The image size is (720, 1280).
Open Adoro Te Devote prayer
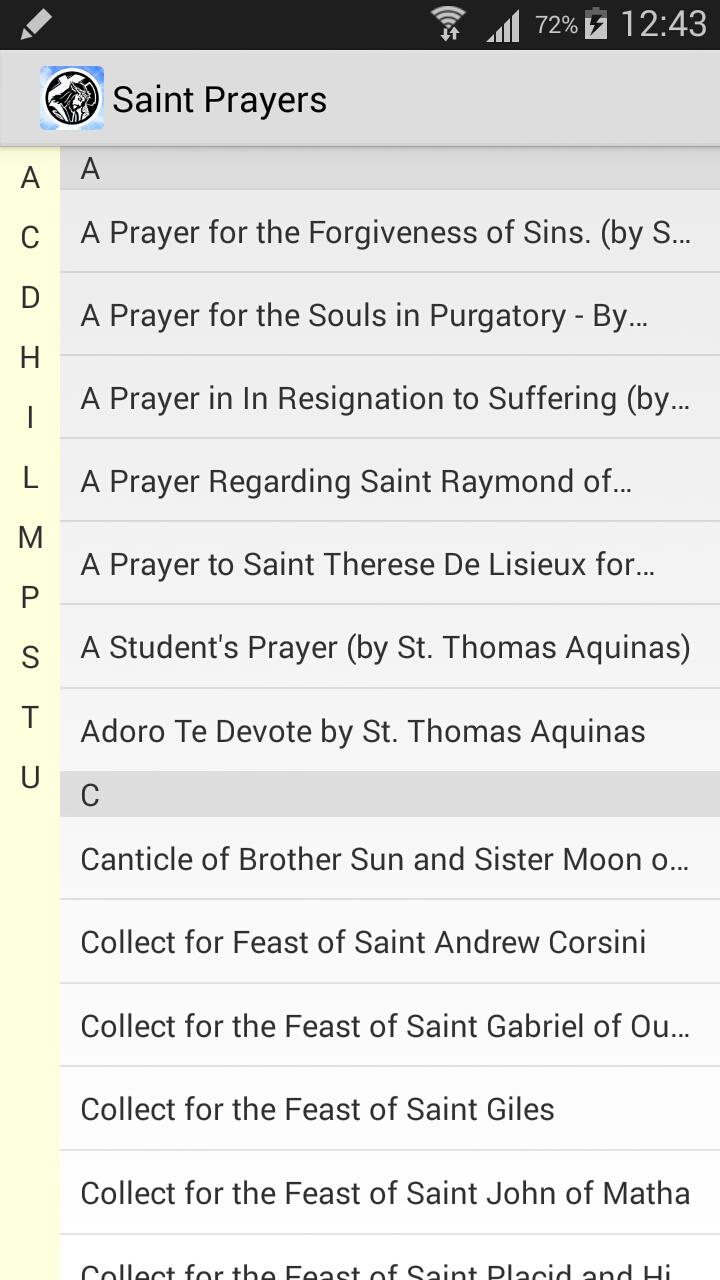coord(390,731)
